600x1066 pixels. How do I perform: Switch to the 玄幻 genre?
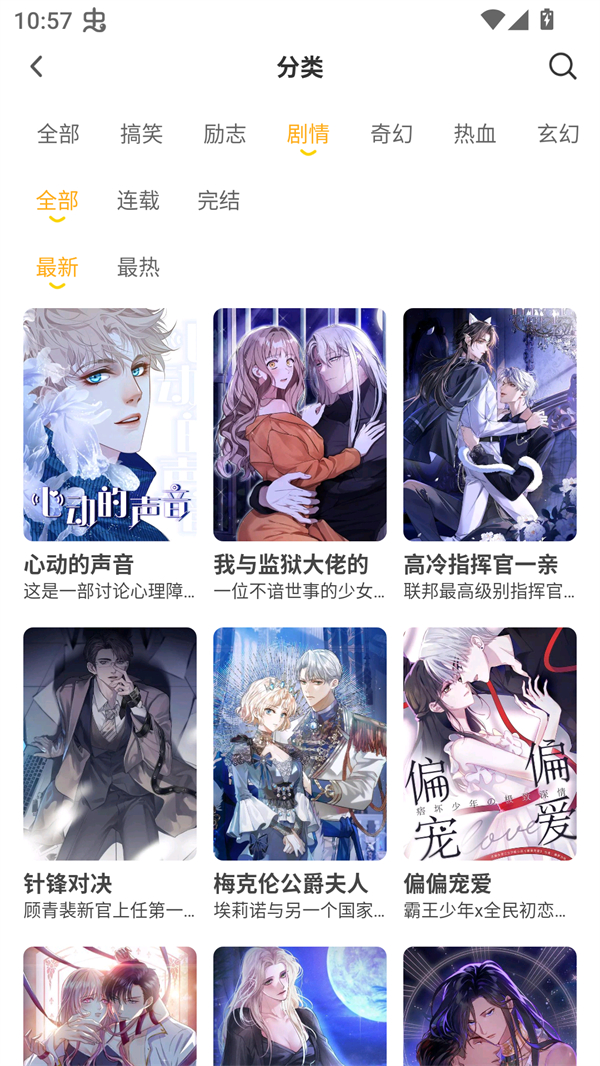point(557,134)
